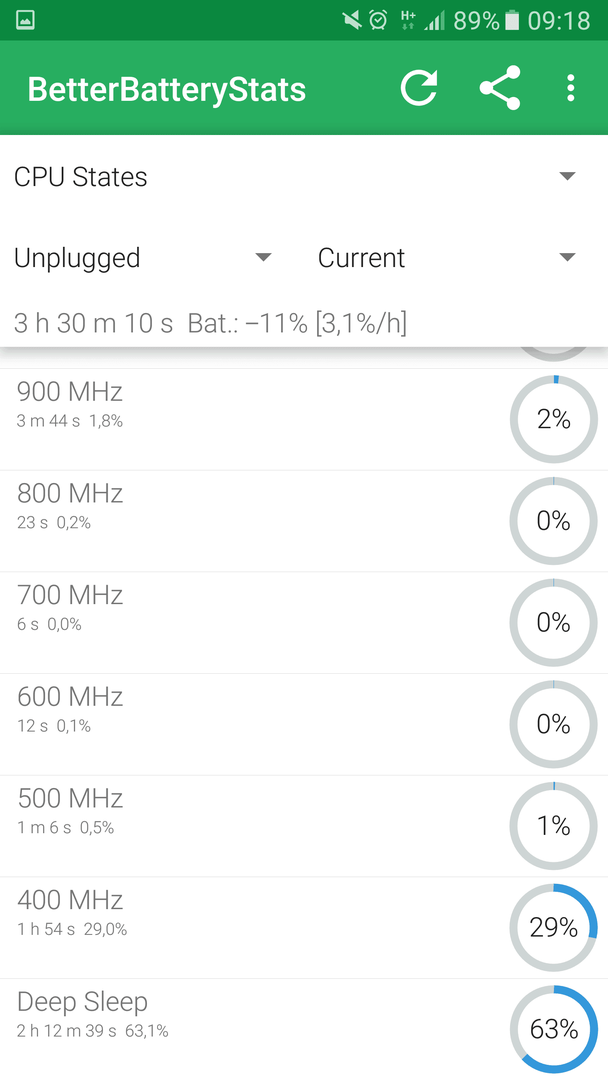608x1080 pixels.
Task: Share the battery statistics
Action: (x=500, y=88)
